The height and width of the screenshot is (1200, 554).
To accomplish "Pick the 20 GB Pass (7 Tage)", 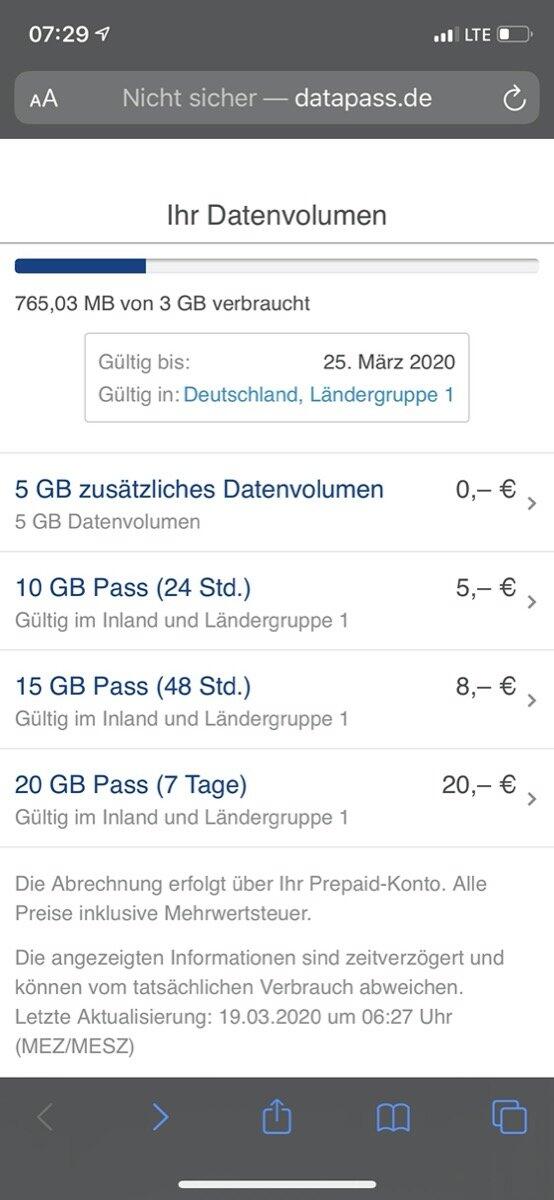I will click(x=277, y=798).
